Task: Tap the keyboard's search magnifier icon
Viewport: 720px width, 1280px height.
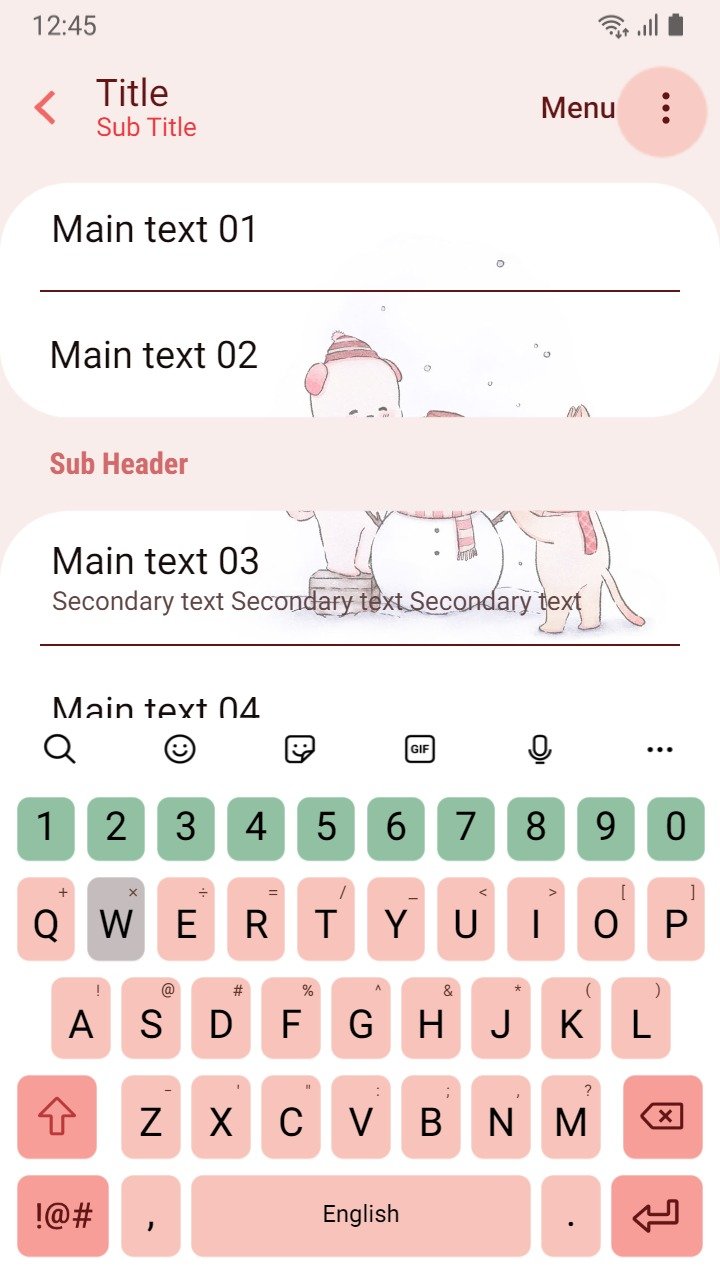Action: tap(60, 749)
